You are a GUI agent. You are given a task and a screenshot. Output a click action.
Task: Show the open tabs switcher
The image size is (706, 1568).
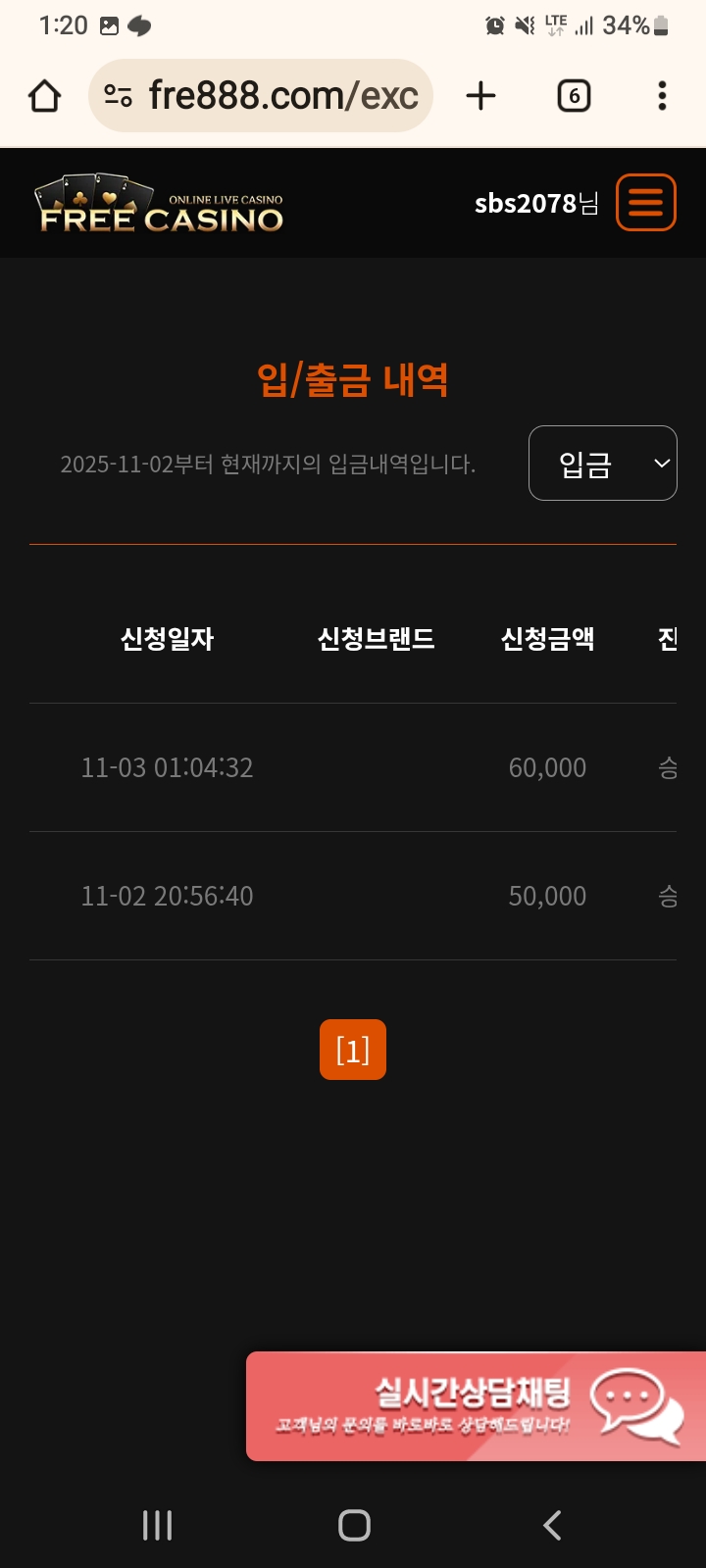[574, 96]
